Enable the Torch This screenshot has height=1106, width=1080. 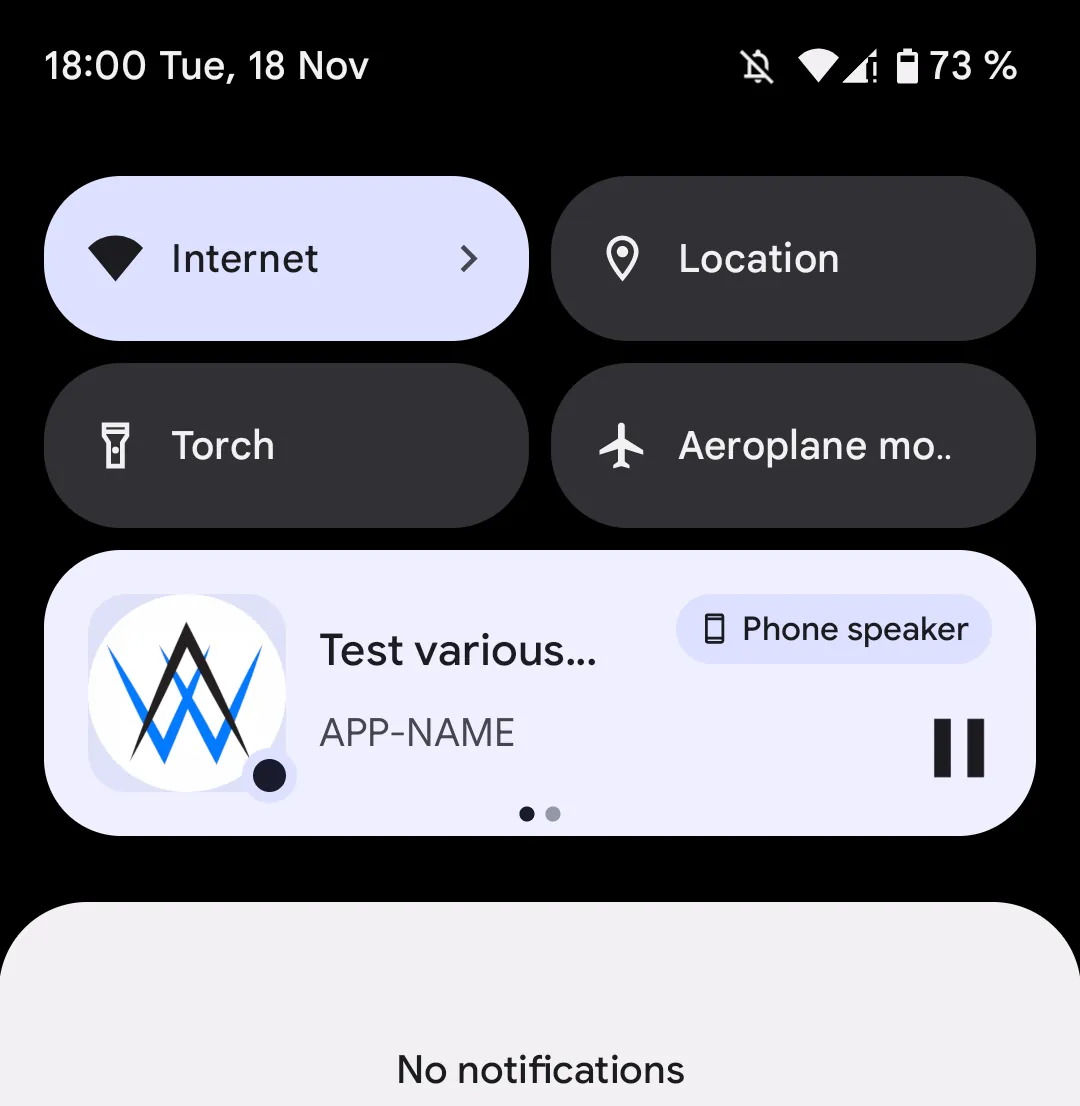287,444
